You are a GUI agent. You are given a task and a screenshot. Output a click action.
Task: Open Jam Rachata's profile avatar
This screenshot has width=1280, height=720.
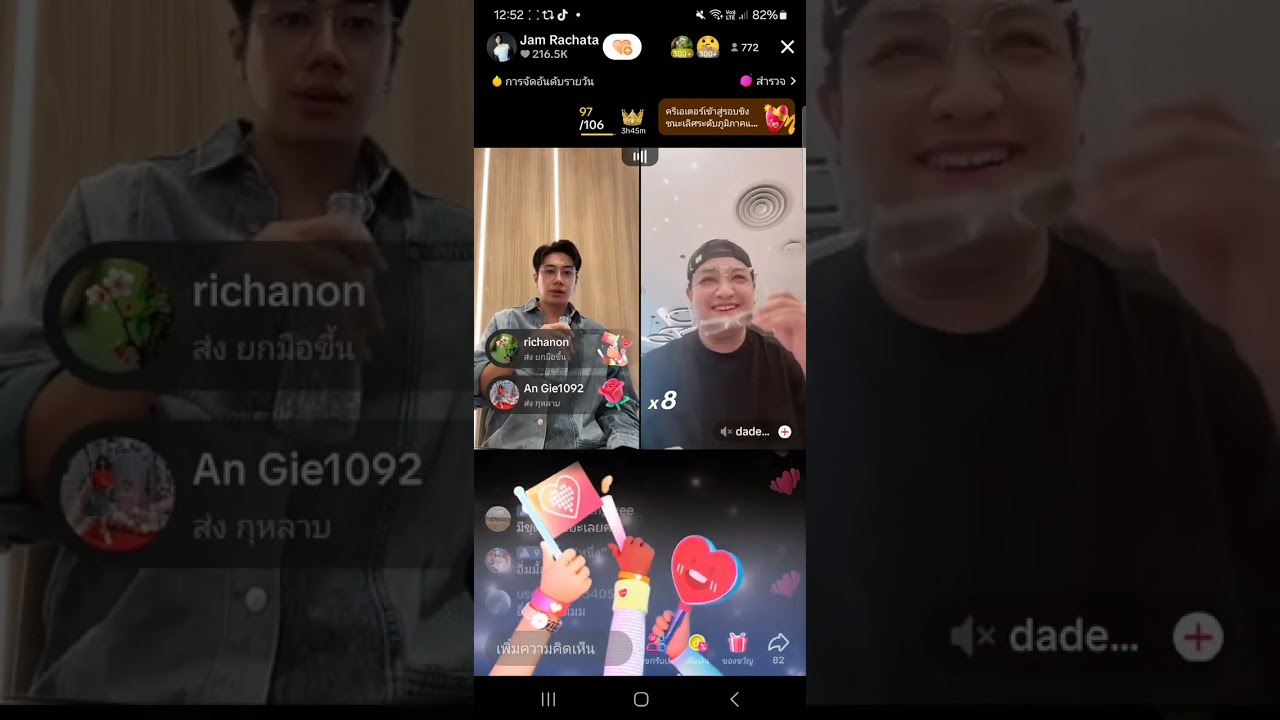(x=501, y=47)
